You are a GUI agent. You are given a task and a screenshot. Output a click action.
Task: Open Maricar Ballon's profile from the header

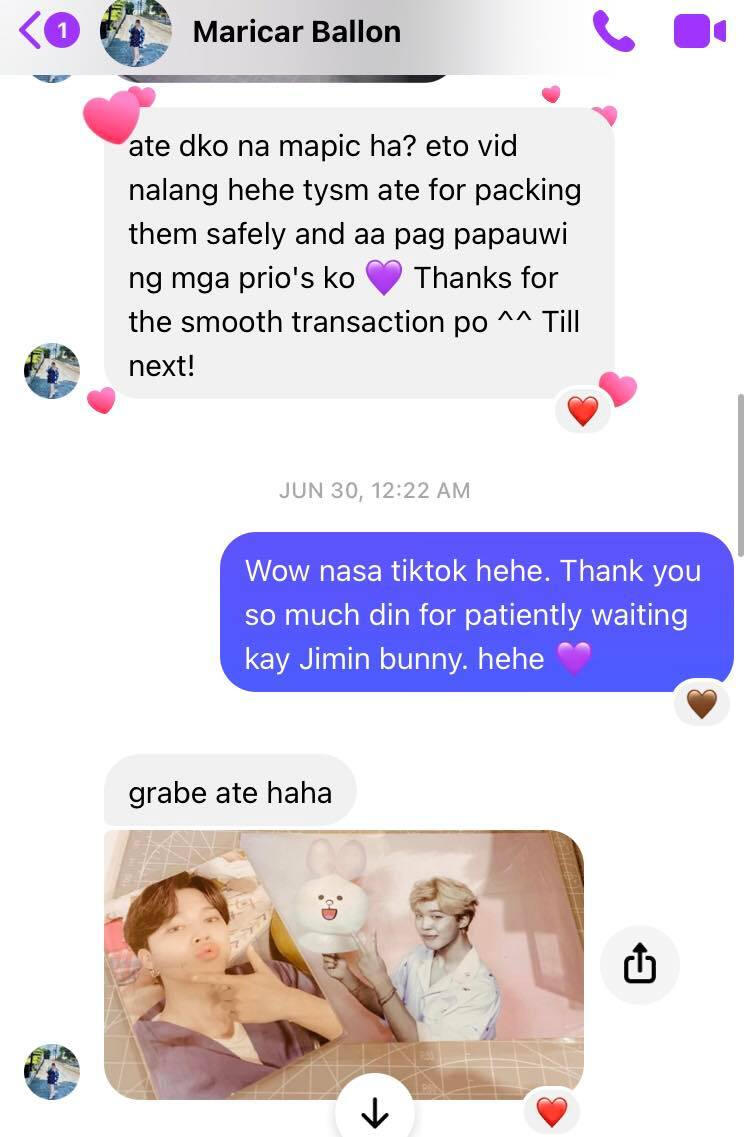pos(296,32)
